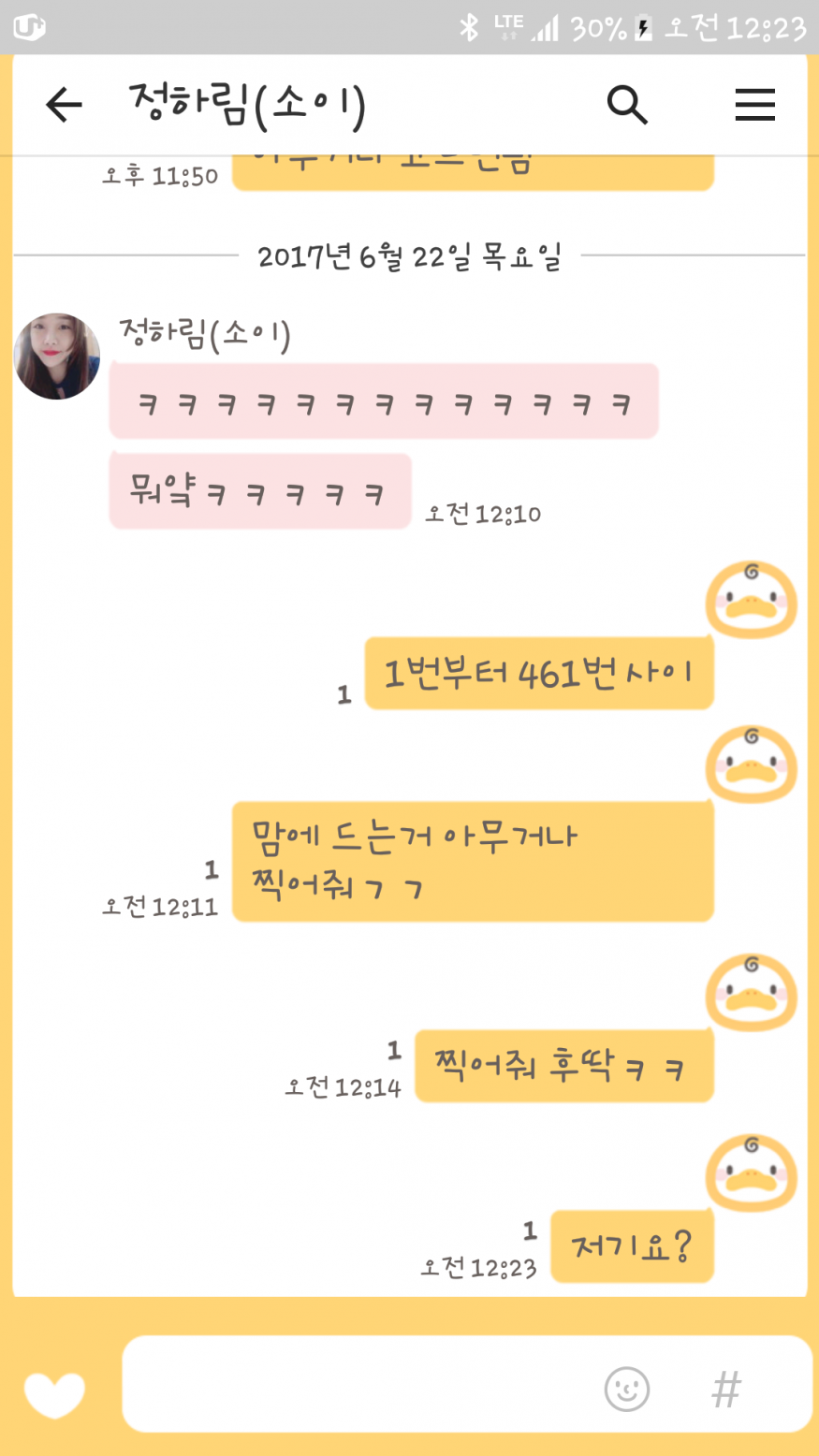819x1456 pixels.
Task: View 정하림(소이)'s profile picture
Action: coord(57,357)
